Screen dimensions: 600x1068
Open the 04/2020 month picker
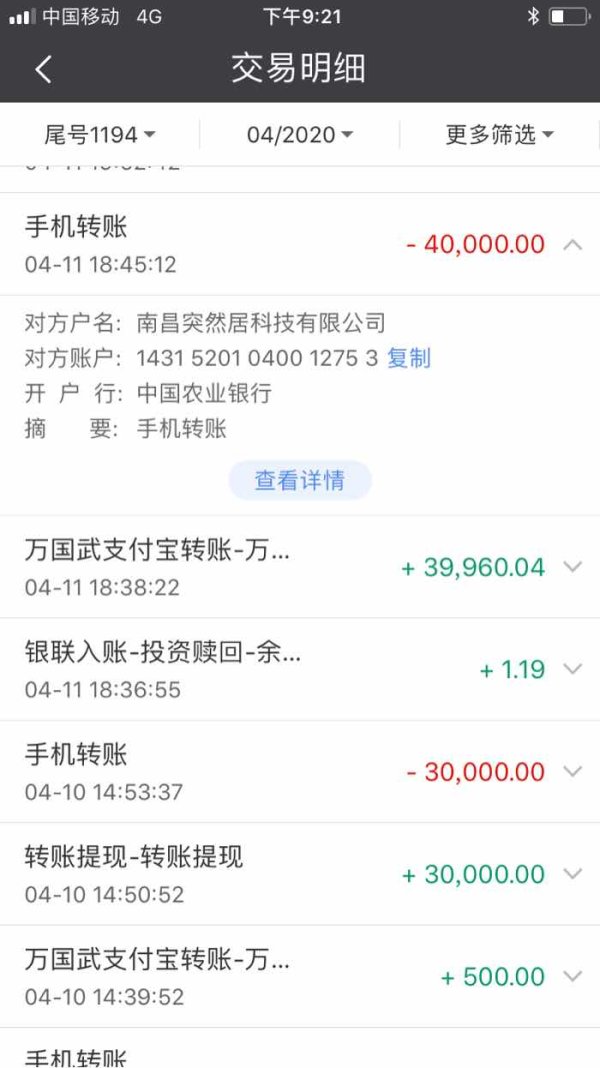[x=300, y=135]
